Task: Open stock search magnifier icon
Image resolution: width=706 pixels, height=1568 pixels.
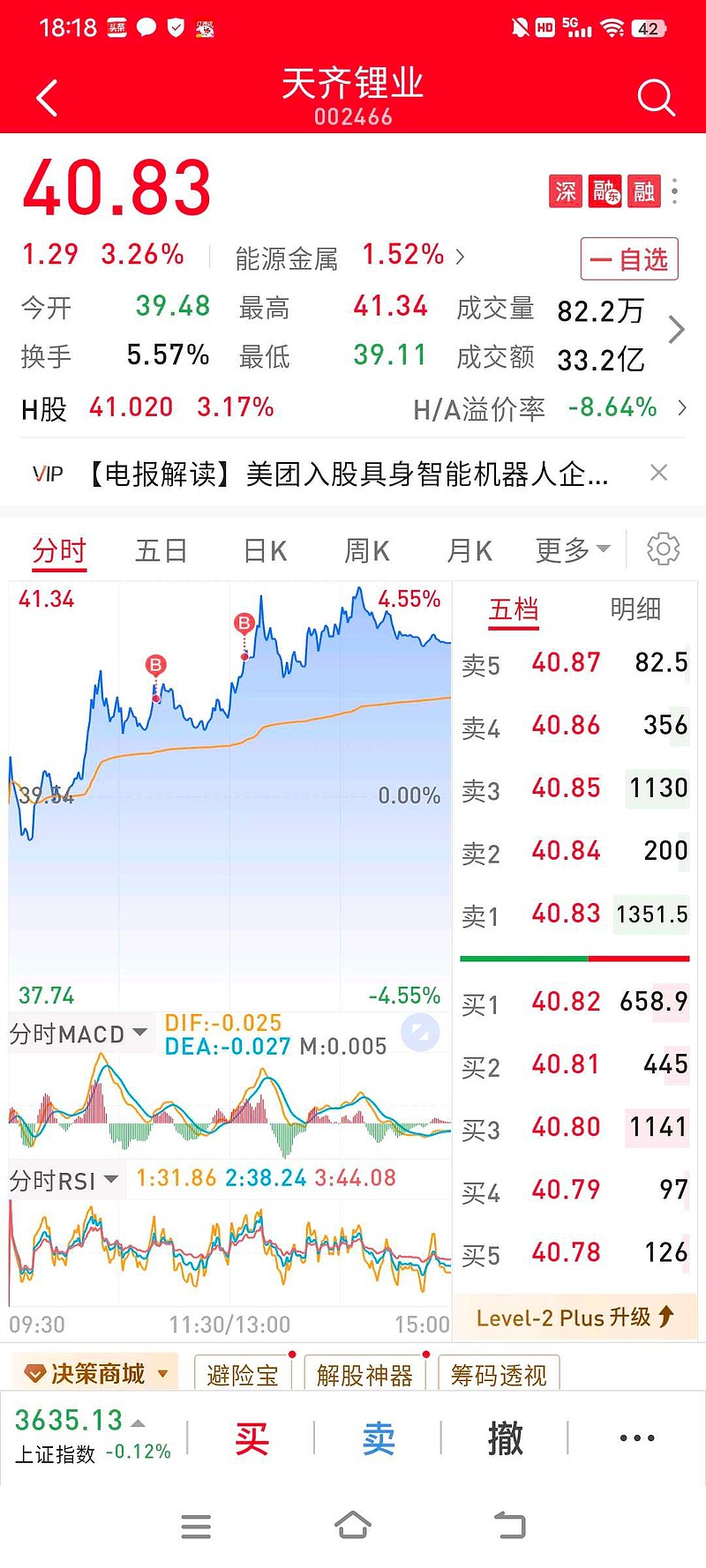Action: tap(656, 97)
